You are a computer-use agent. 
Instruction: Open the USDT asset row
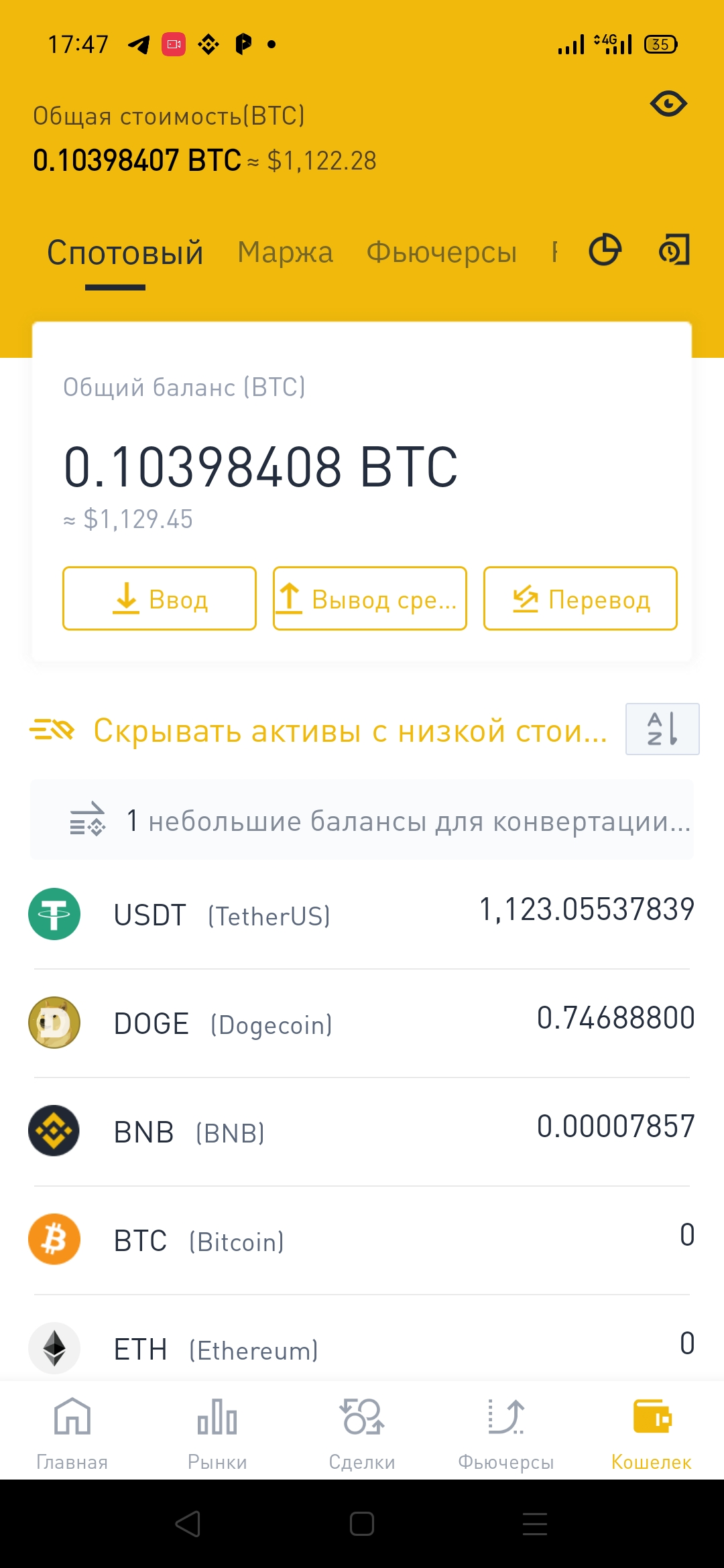click(362, 914)
